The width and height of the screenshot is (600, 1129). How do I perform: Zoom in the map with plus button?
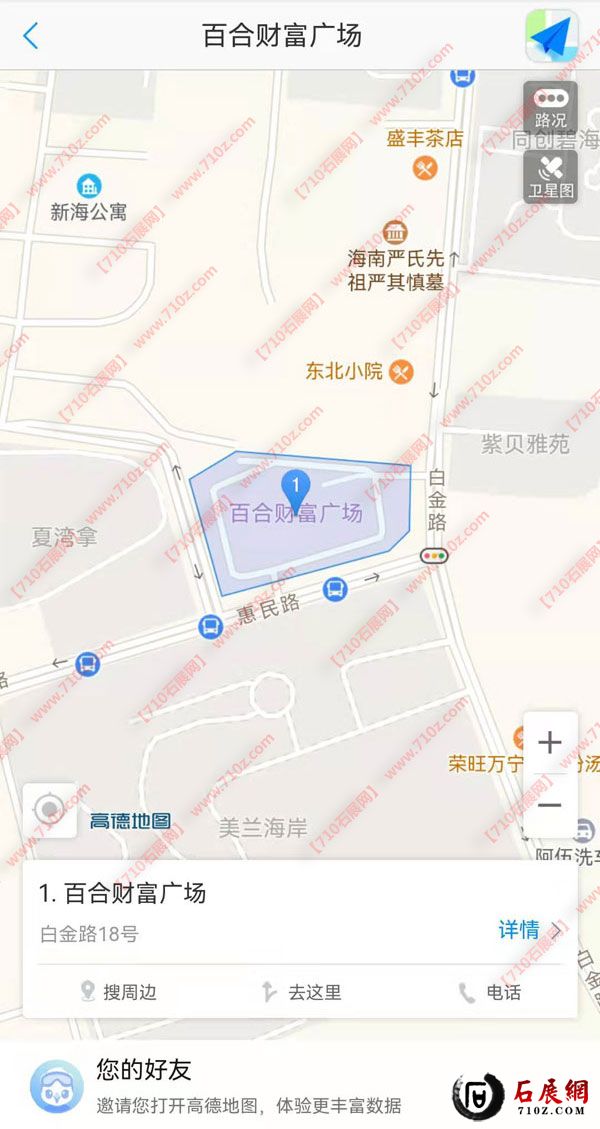click(550, 743)
